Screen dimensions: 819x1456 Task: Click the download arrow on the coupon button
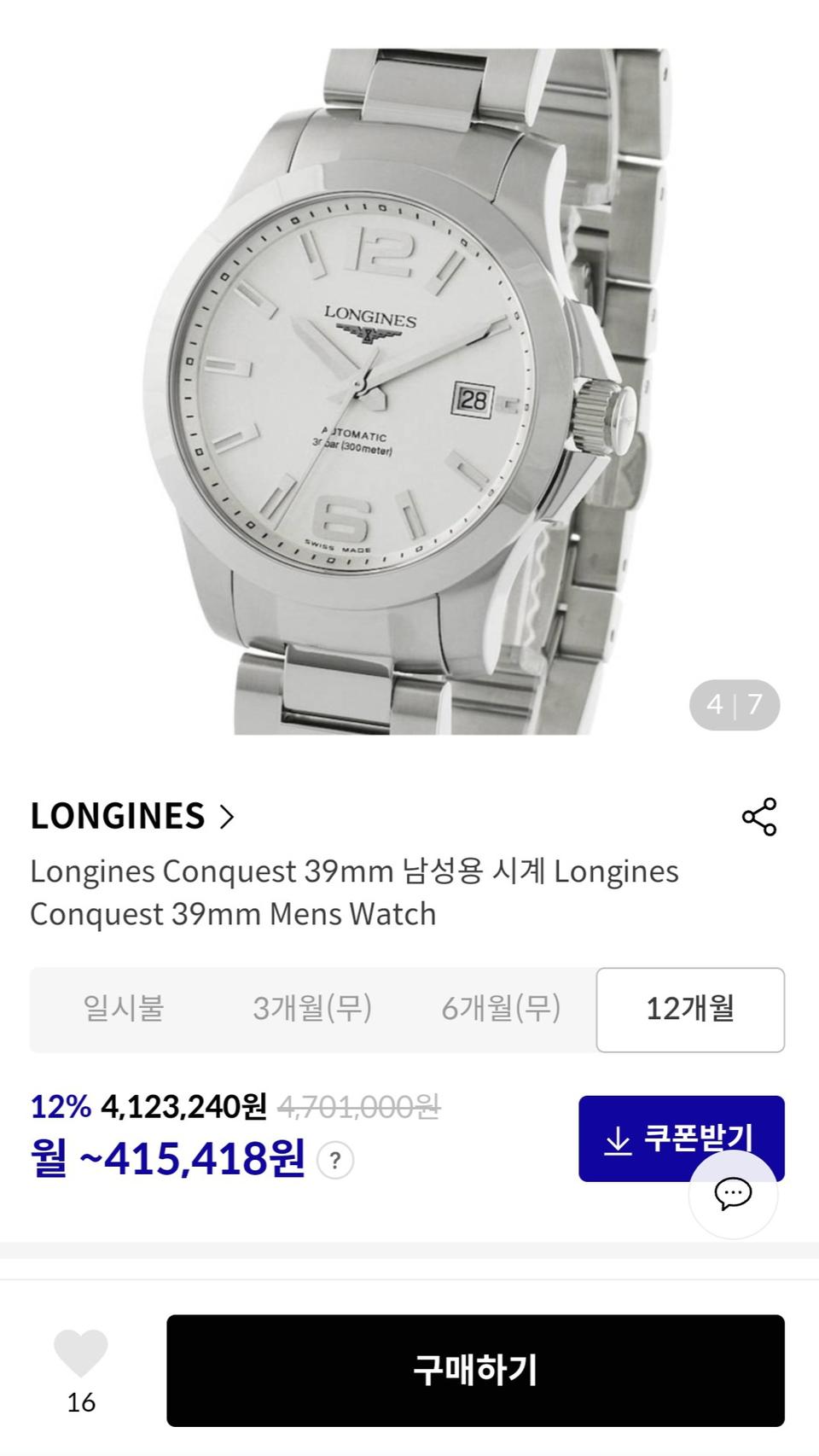point(619,1138)
